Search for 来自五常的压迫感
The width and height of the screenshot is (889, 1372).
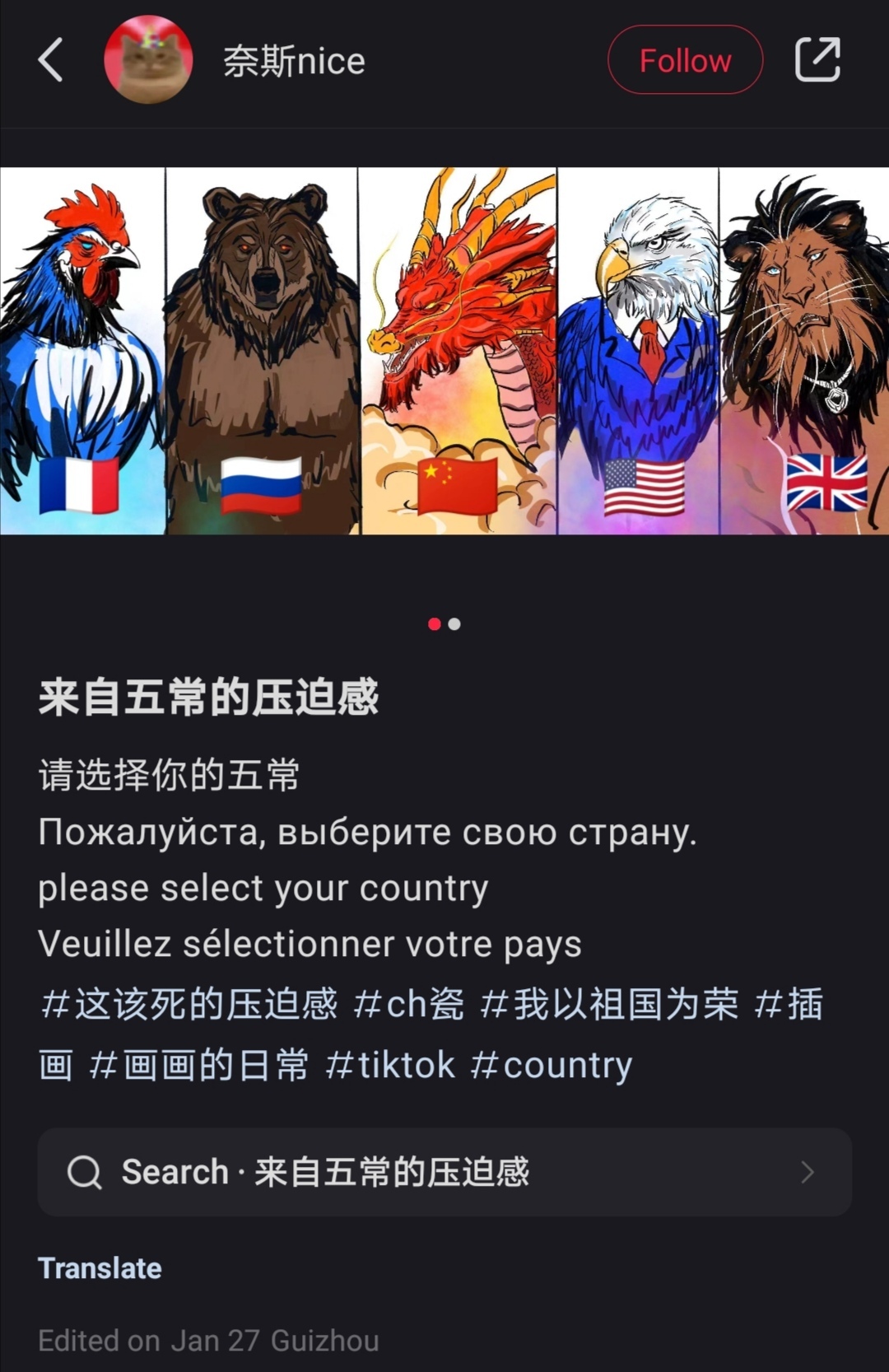444,1172
